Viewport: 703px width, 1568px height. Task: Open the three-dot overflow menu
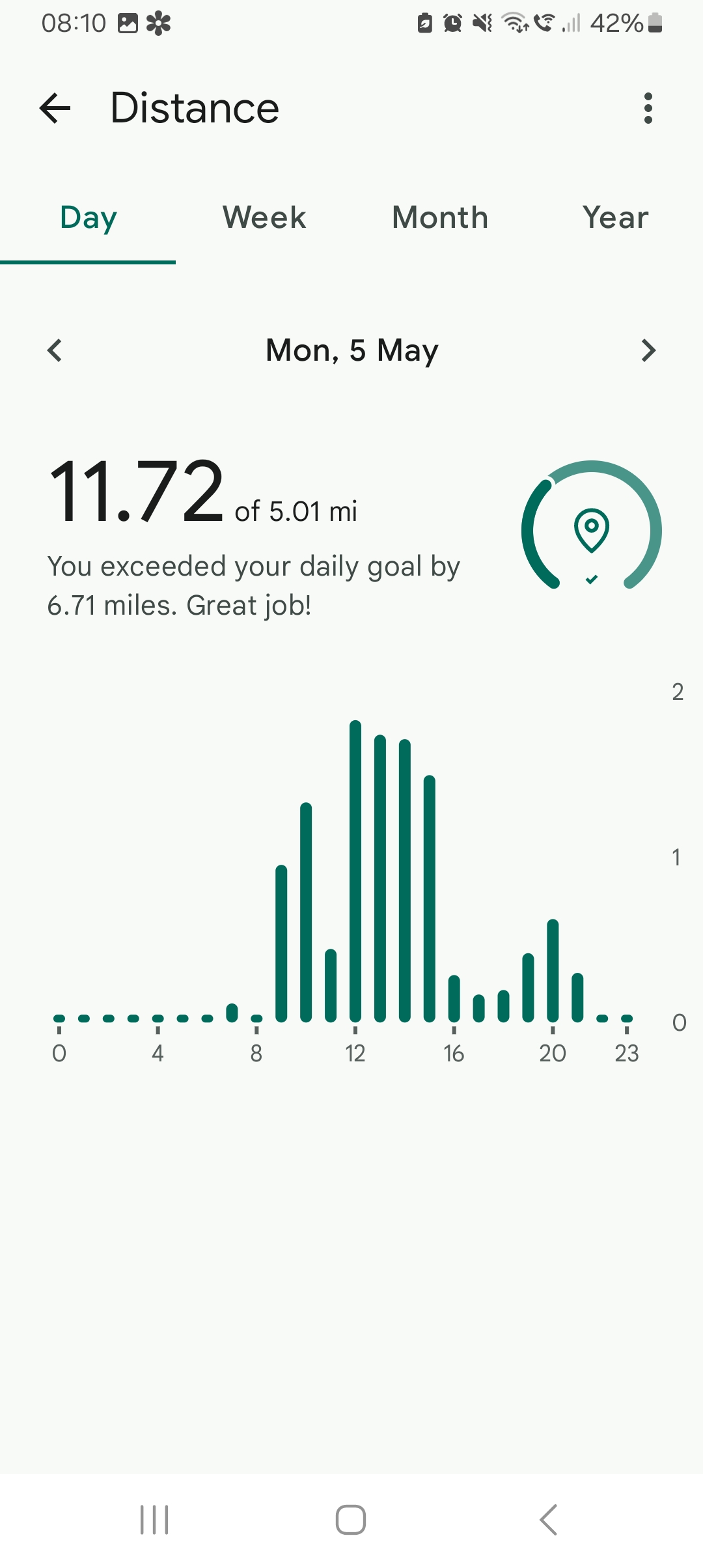coord(648,108)
